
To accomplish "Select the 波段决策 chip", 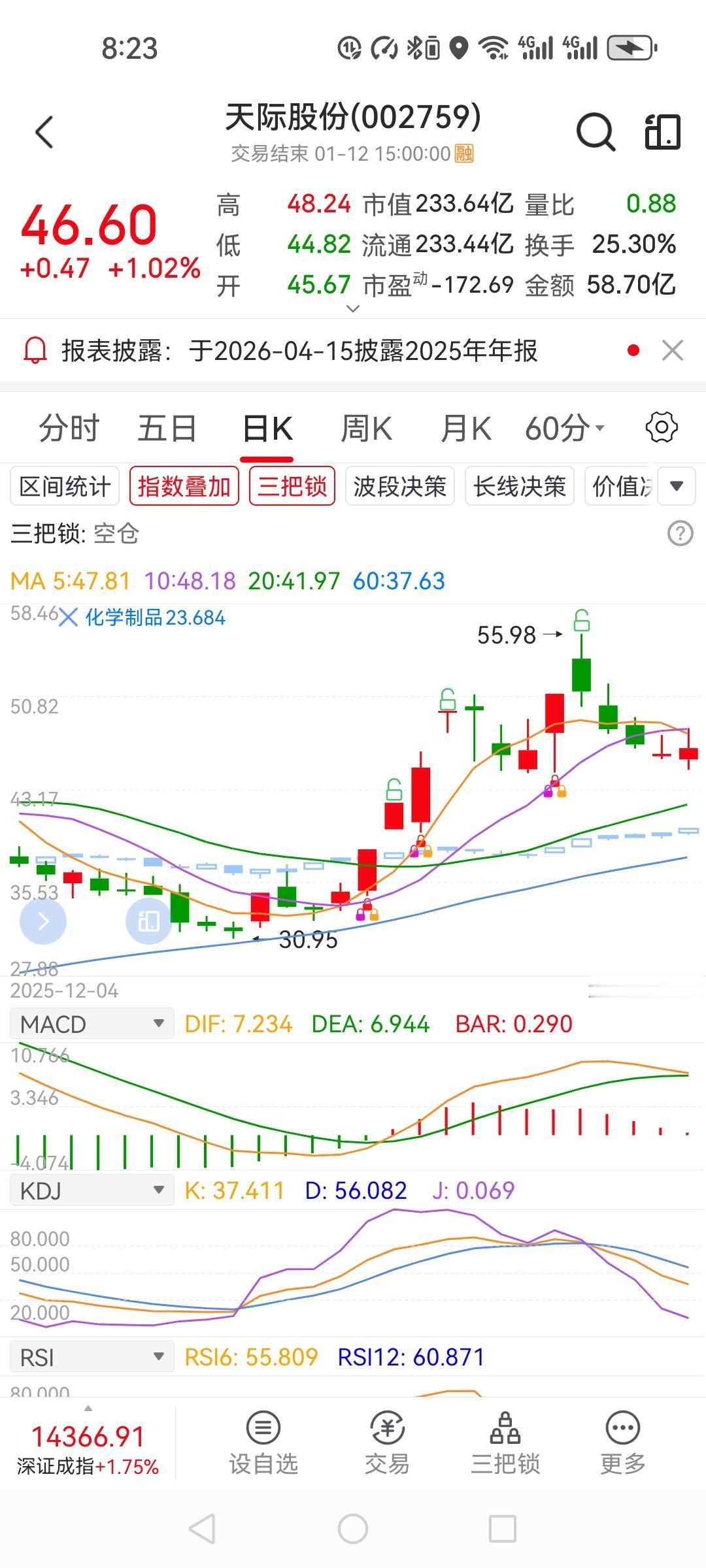I will [399, 486].
